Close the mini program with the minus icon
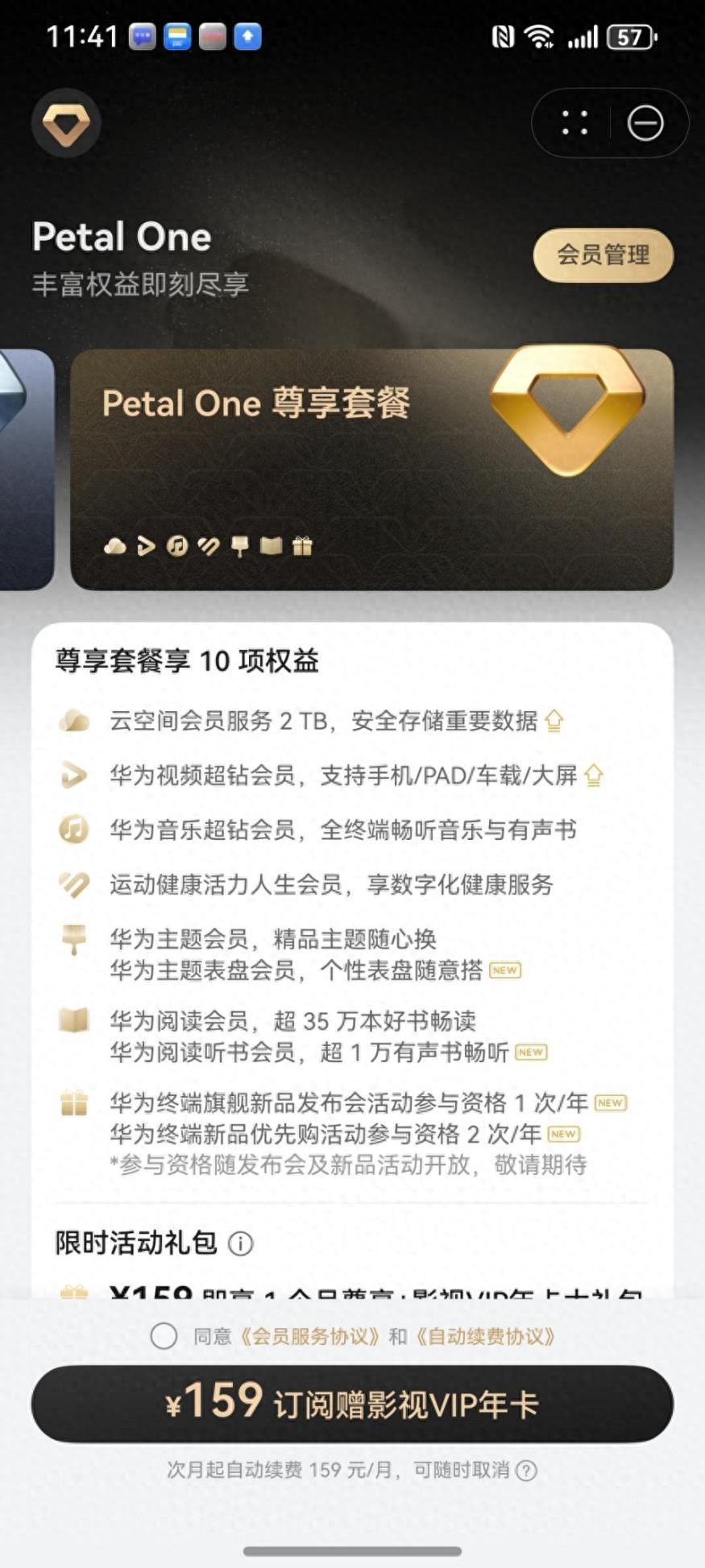Image resolution: width=705 pixels, height=1568 pixels. pos(645,123)
